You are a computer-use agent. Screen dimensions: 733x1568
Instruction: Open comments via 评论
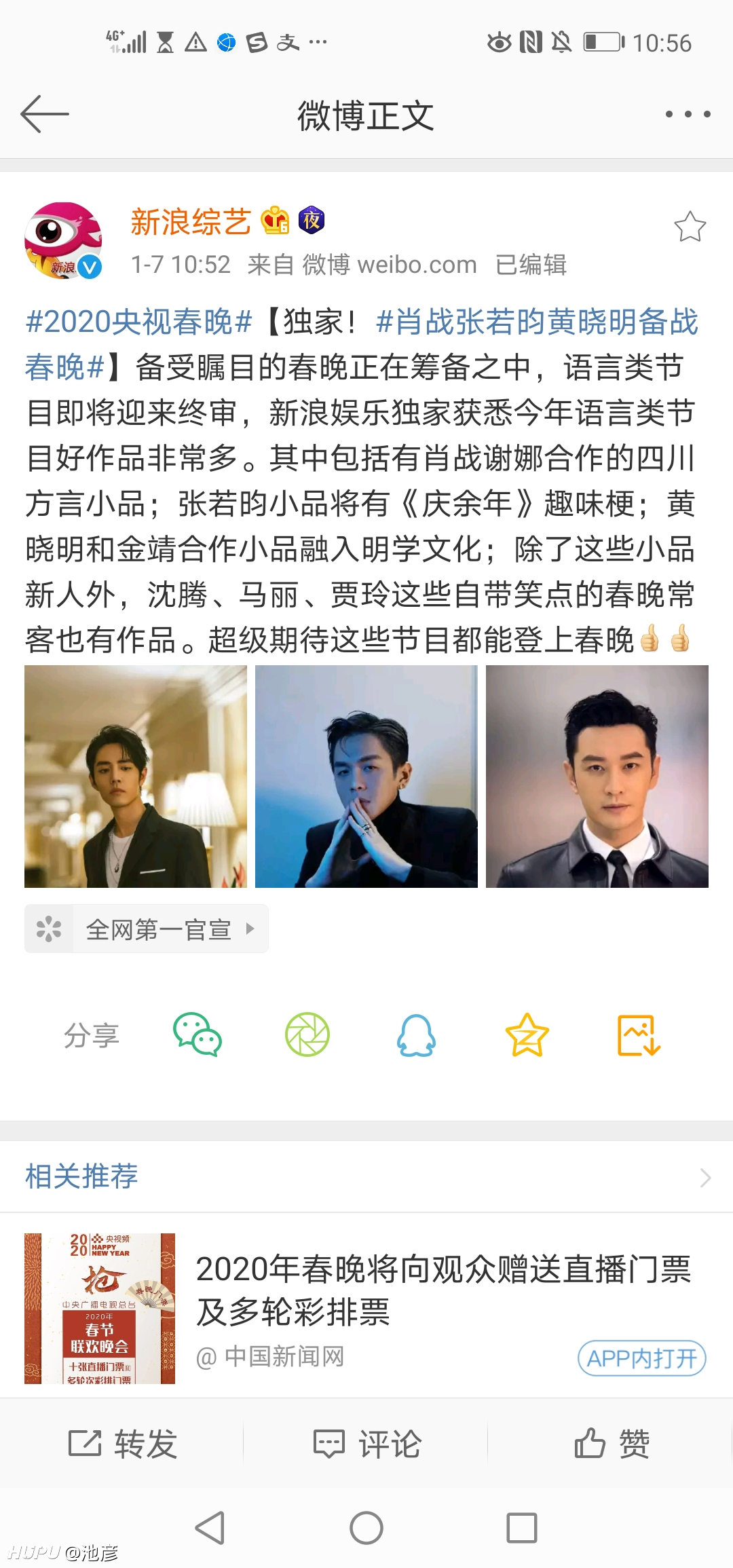click(367, 1443)
